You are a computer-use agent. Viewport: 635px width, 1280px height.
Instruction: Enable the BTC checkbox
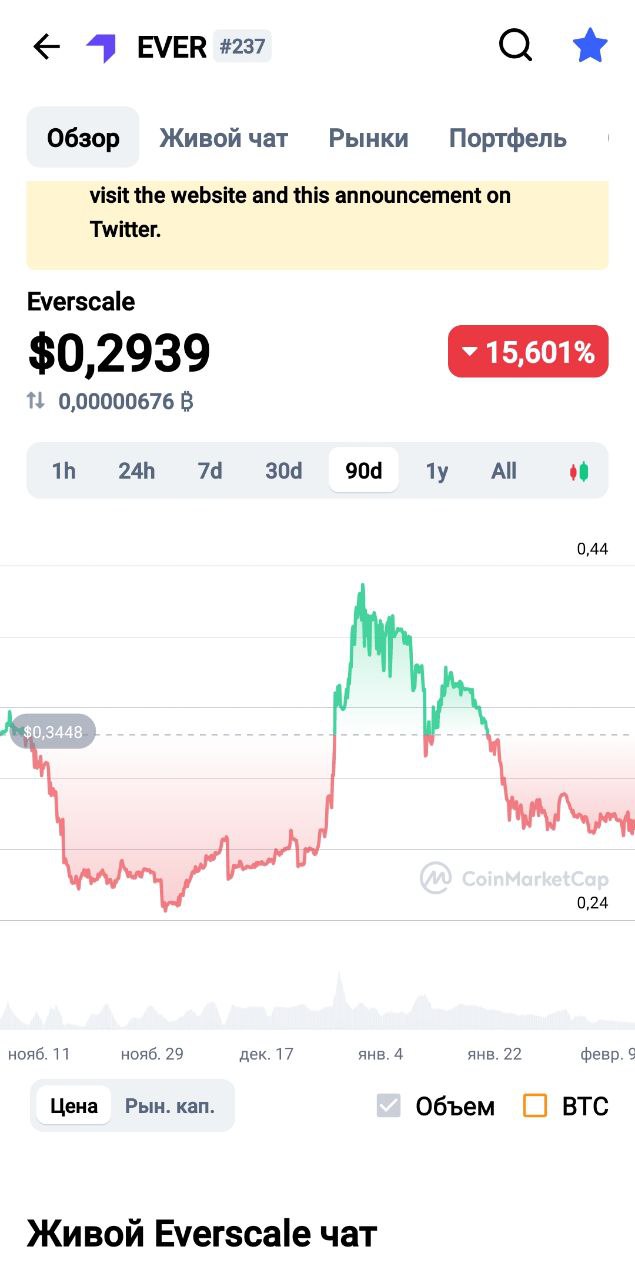535,1105
